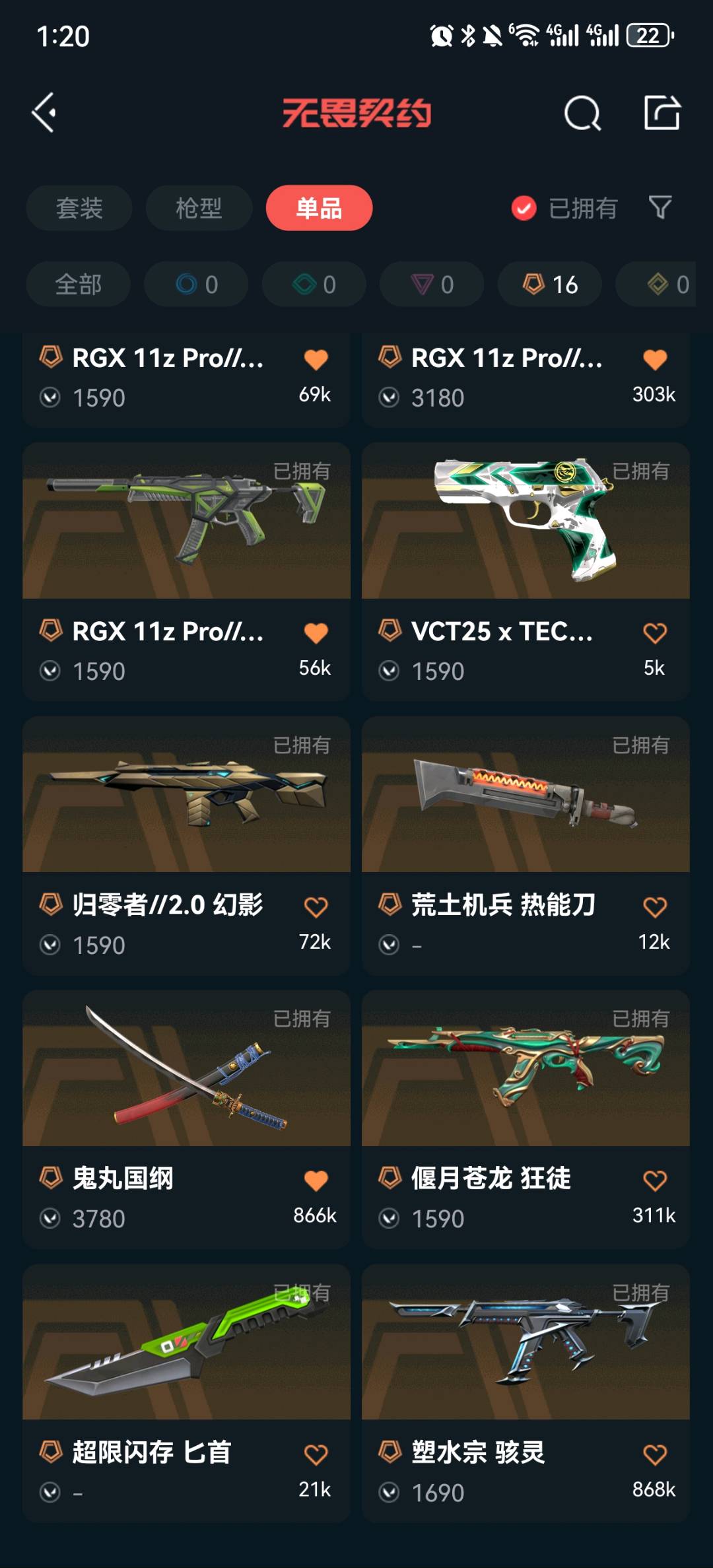713x1568 pixels.
Task: Like the 塑水宗 骇灵 skin
Action: point(654,1454)
